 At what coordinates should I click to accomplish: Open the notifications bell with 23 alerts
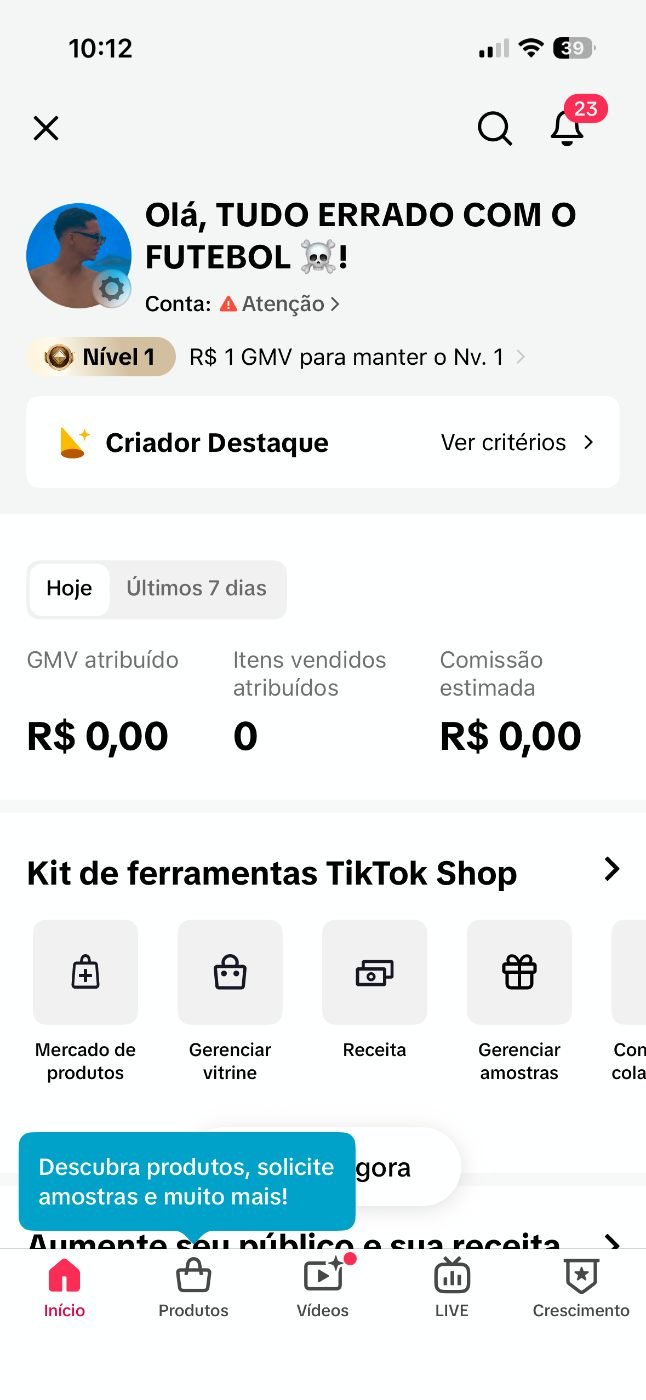click(567, 127)
